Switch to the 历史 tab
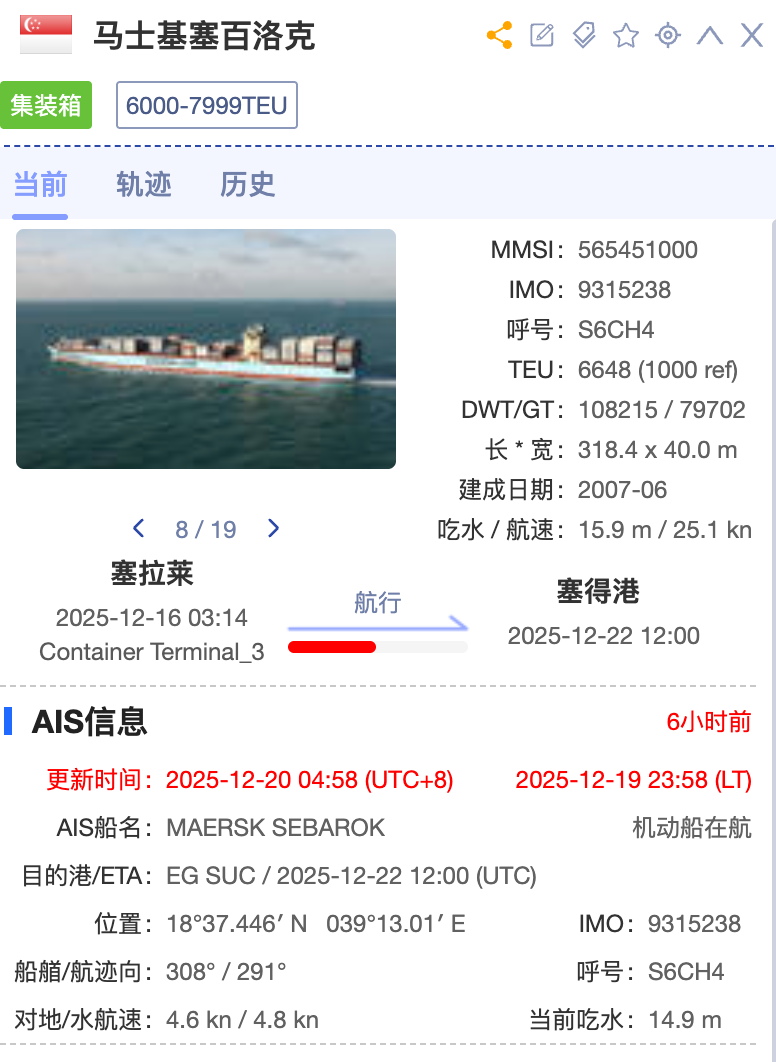This screenshot has height=1062, width=776. (x=247, y=184)
